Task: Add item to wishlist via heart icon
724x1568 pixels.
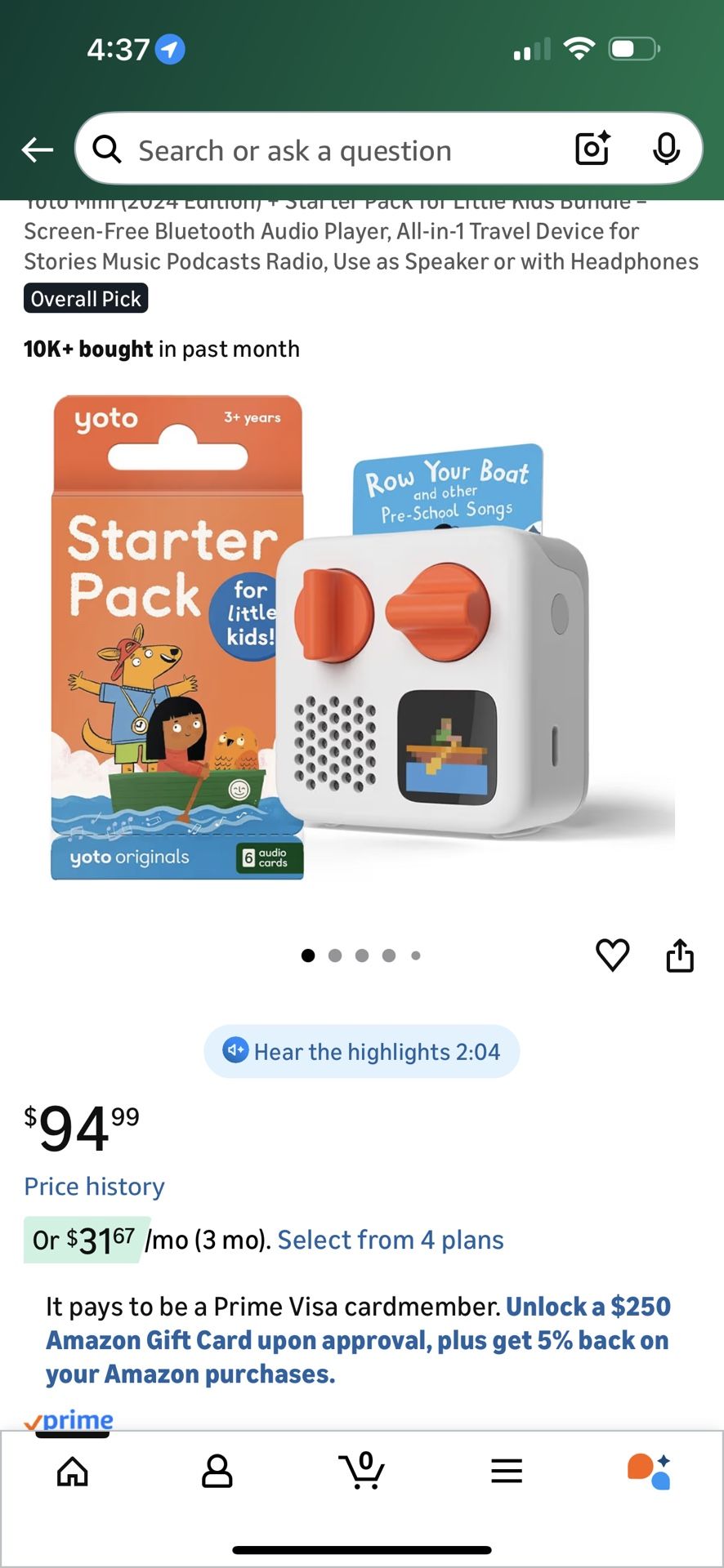Action: tap(613, 955)
